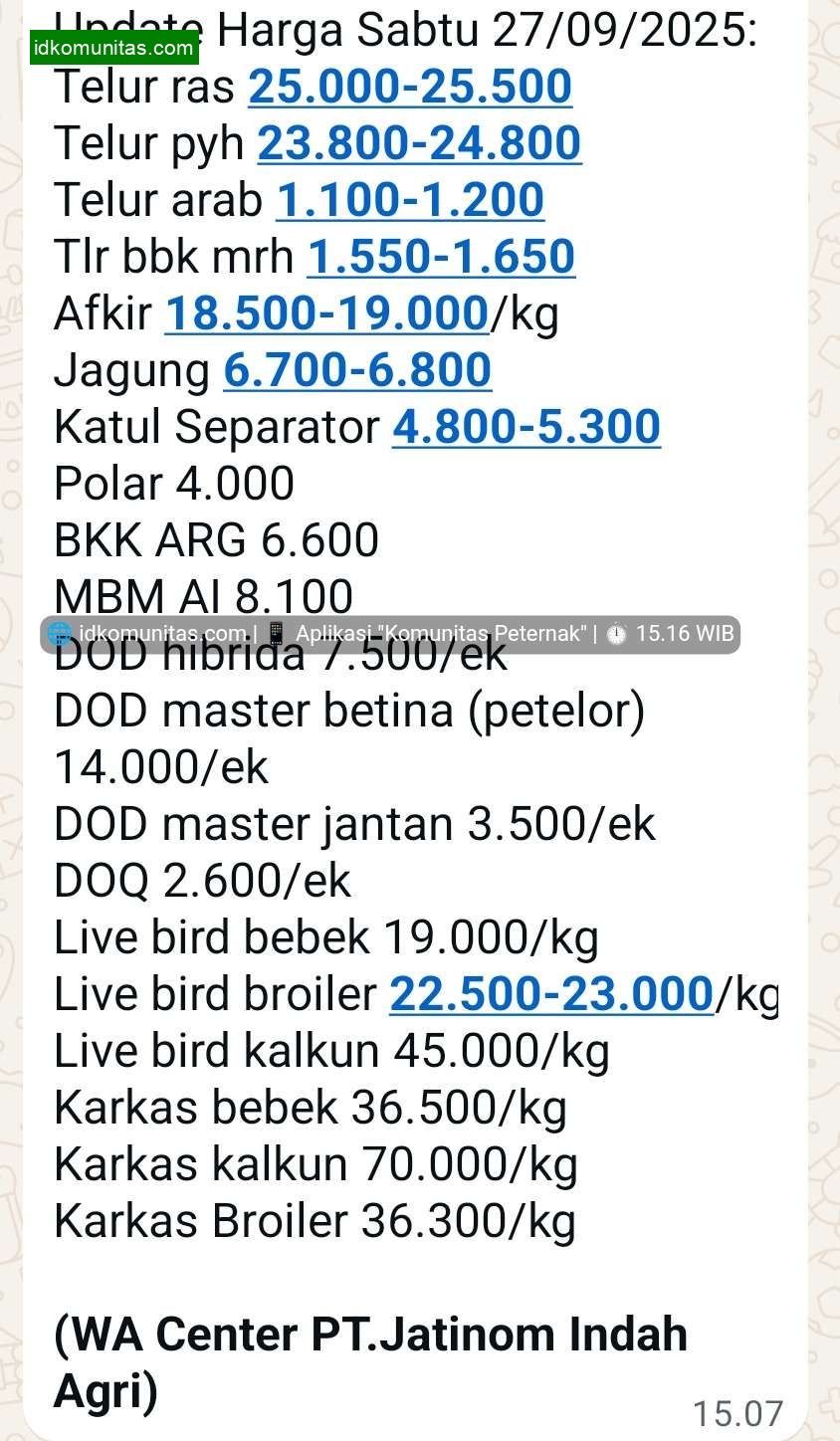Open the Katul Separator 4.800-5.300 link
Image resolution: width=840 pixels, height=1441 pixels.
(x=526, y=427)
